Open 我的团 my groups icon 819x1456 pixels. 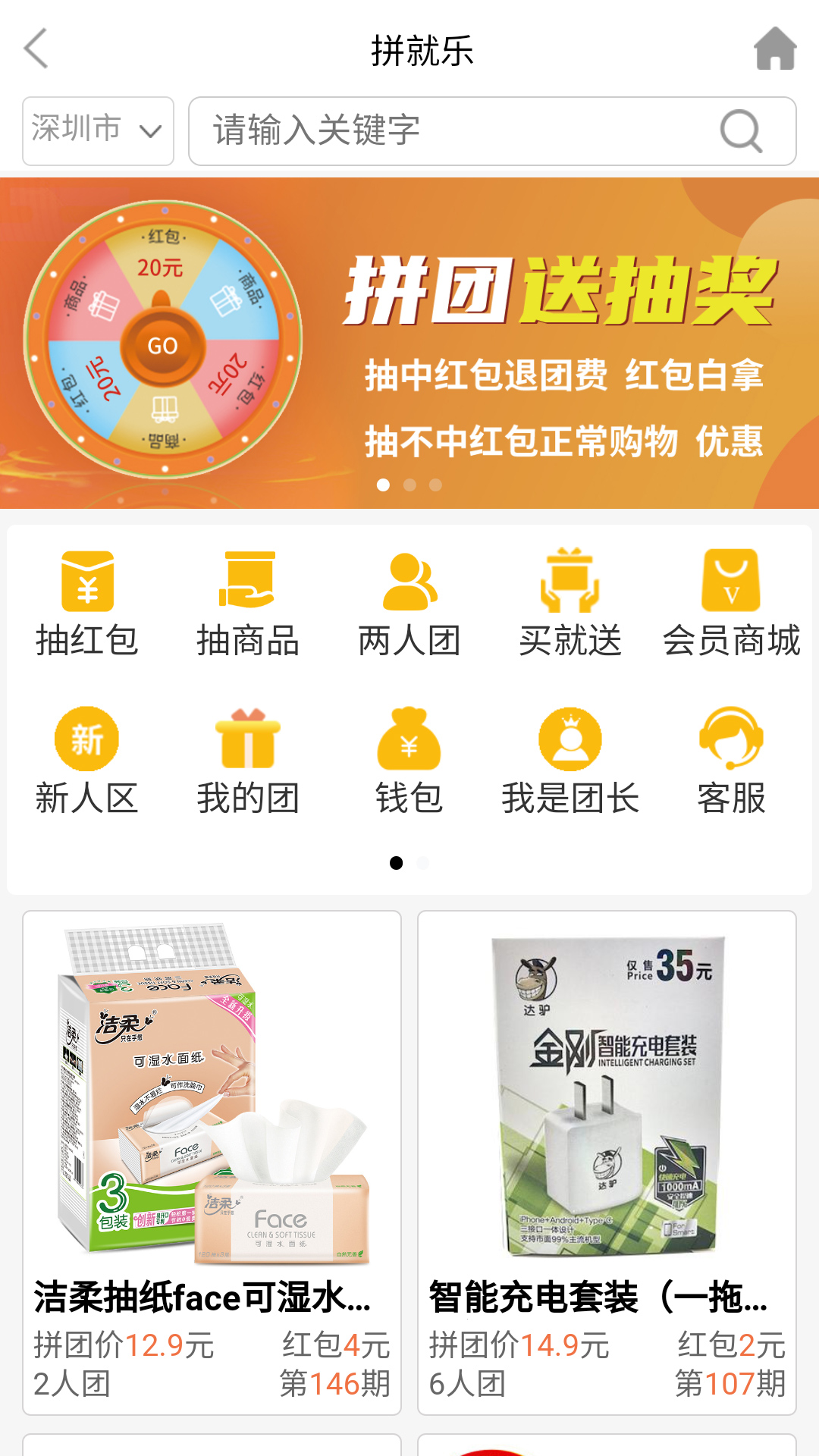coord(249,758)
